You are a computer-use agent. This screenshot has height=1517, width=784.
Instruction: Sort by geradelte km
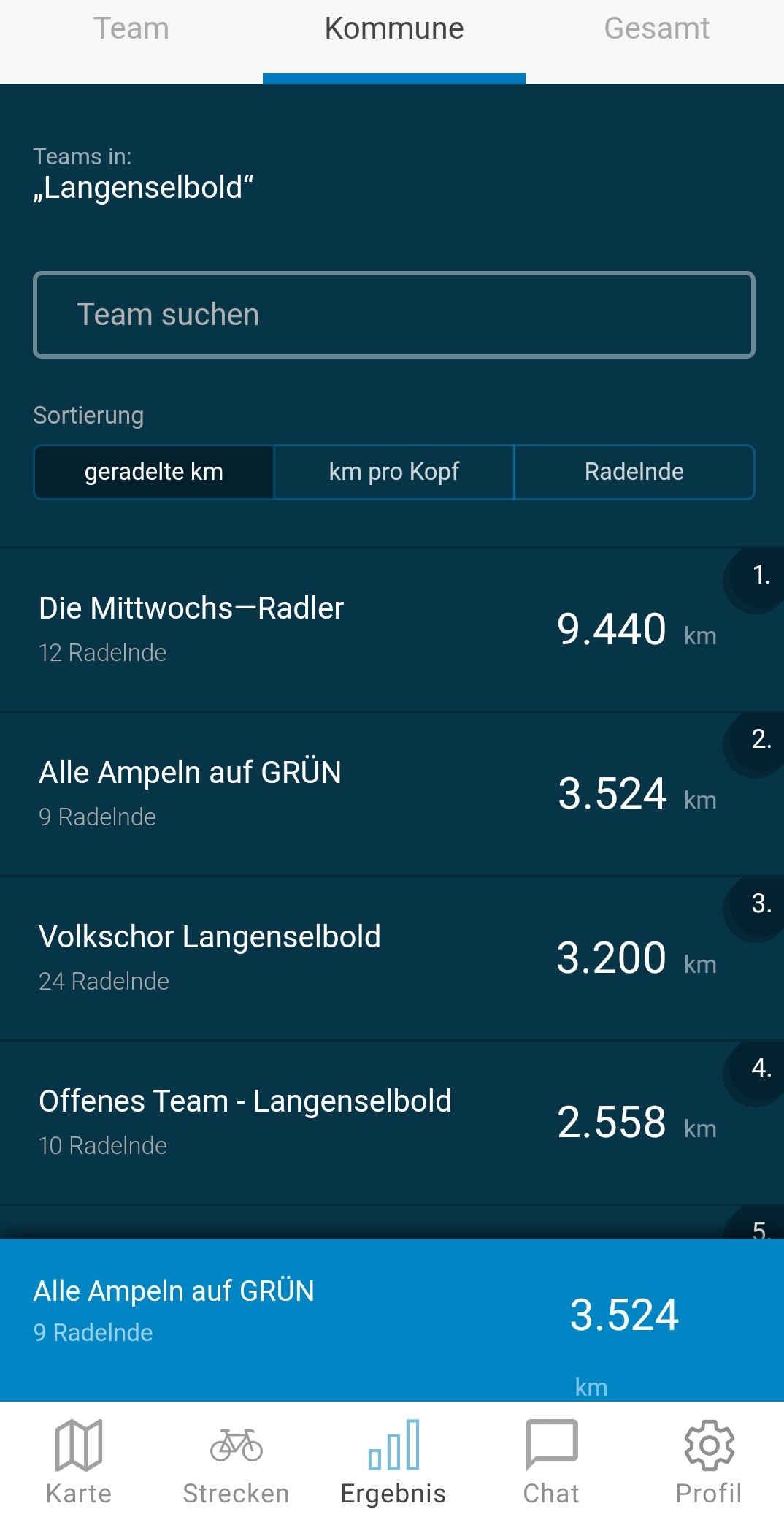click(x=154, y=472)
